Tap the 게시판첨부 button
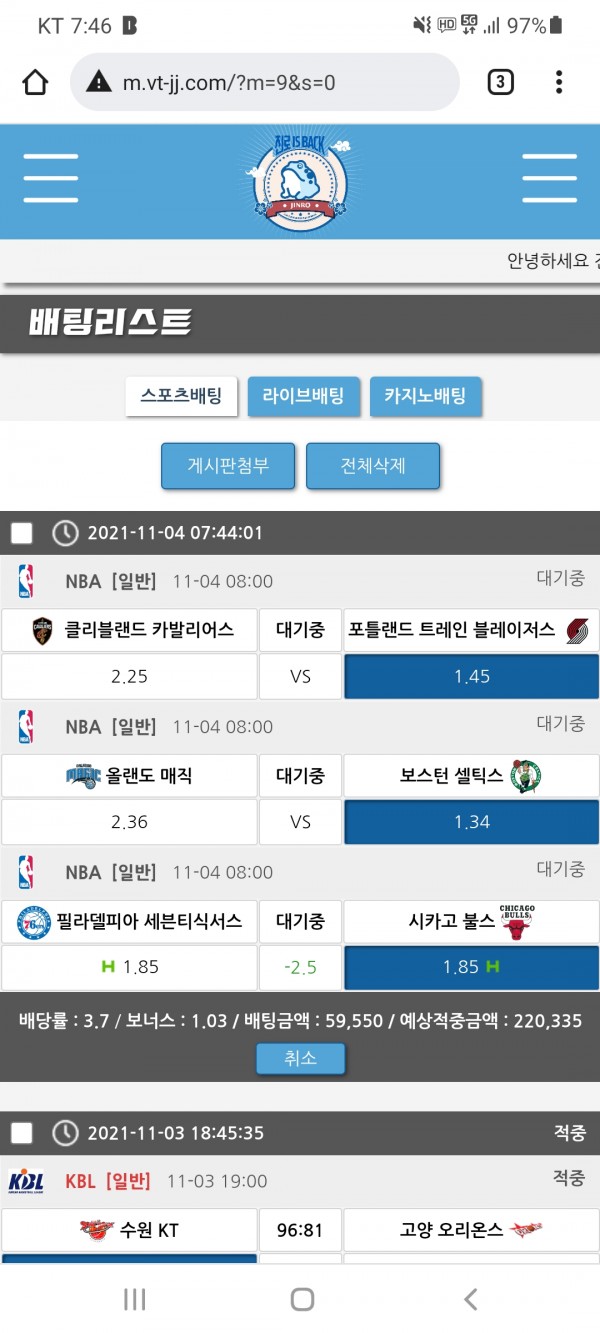 tap(228, 466)
